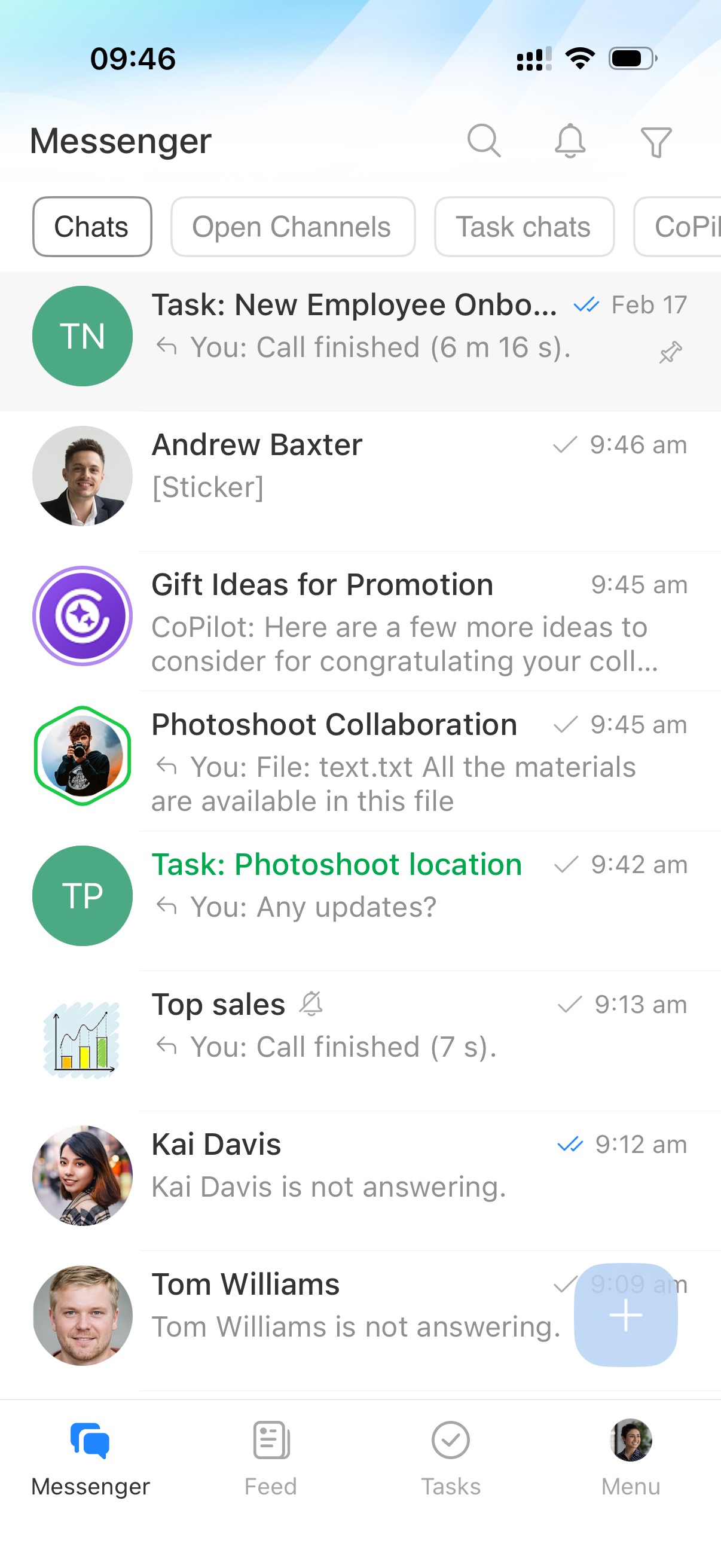The width and height of the screenshot is (721, 1568).
Task: Open the notifications bell
Action: pyautogui.click(x=570, y=141)
